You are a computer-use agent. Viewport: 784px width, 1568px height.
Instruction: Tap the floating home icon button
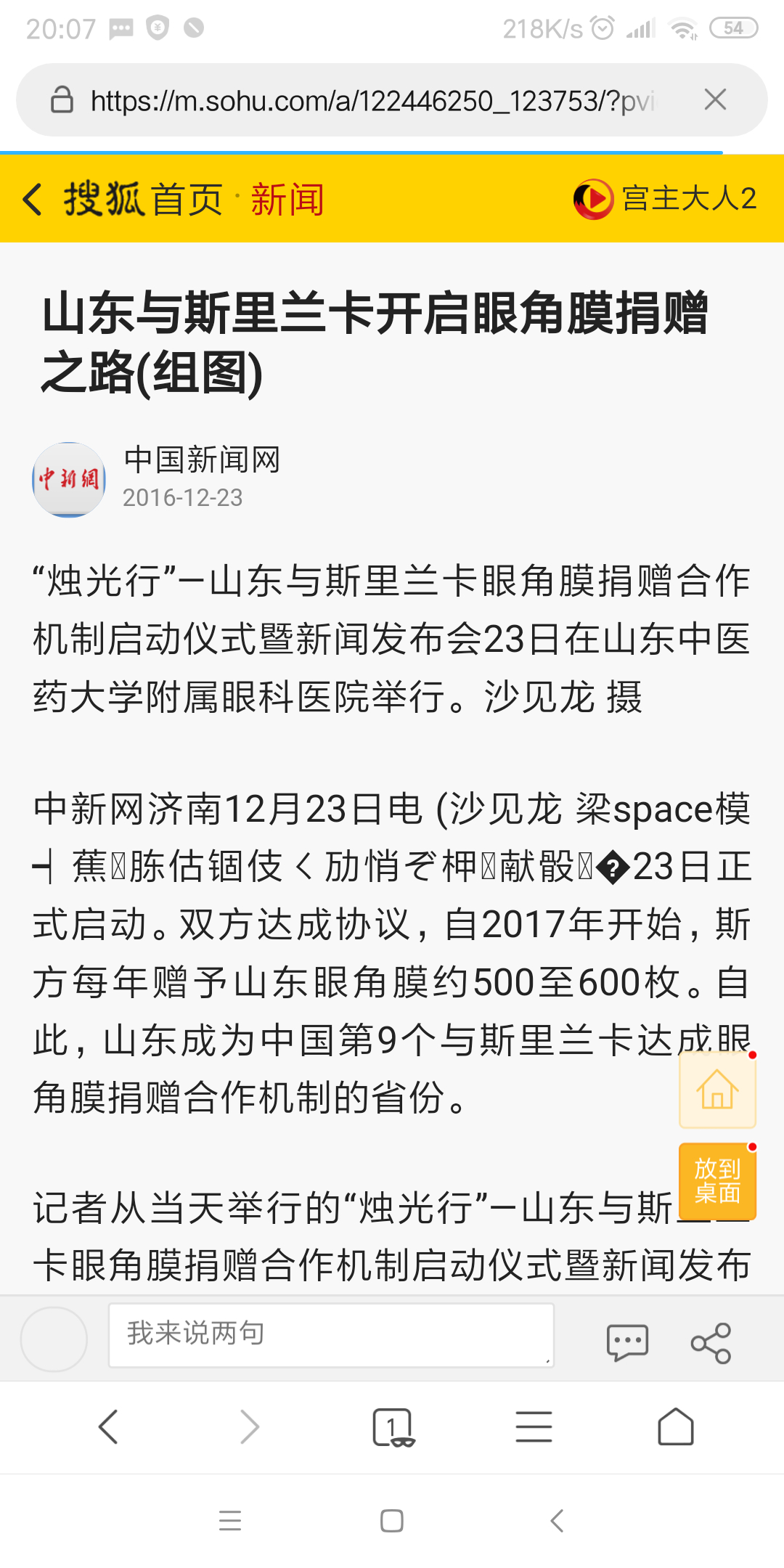click(717, 1089)
